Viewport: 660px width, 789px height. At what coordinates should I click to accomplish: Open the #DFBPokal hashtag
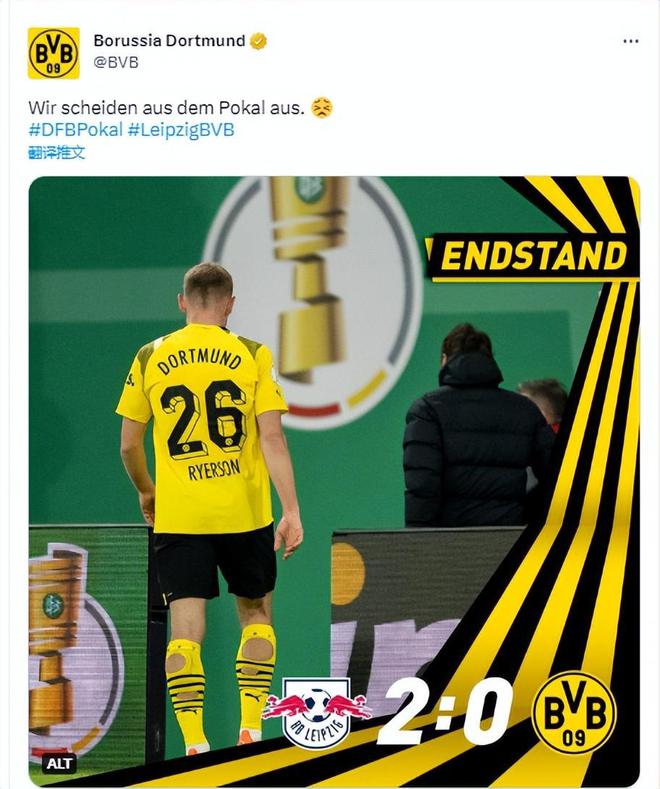point(75,130)
